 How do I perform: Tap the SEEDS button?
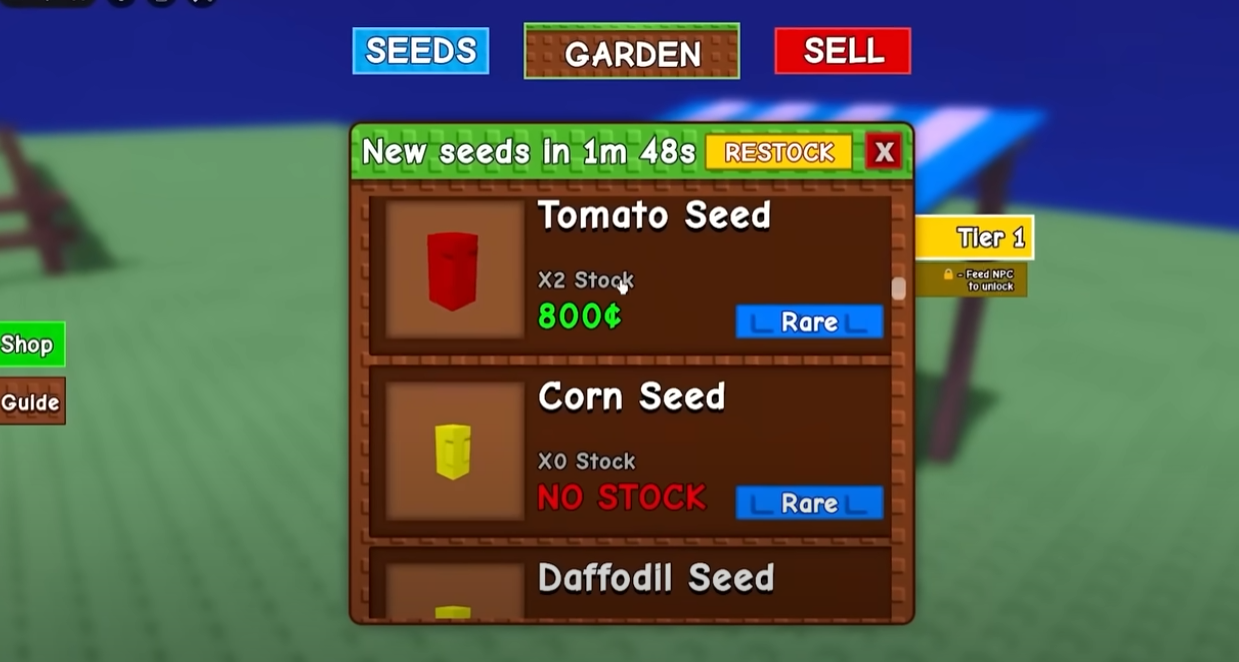tap(420, 51)
